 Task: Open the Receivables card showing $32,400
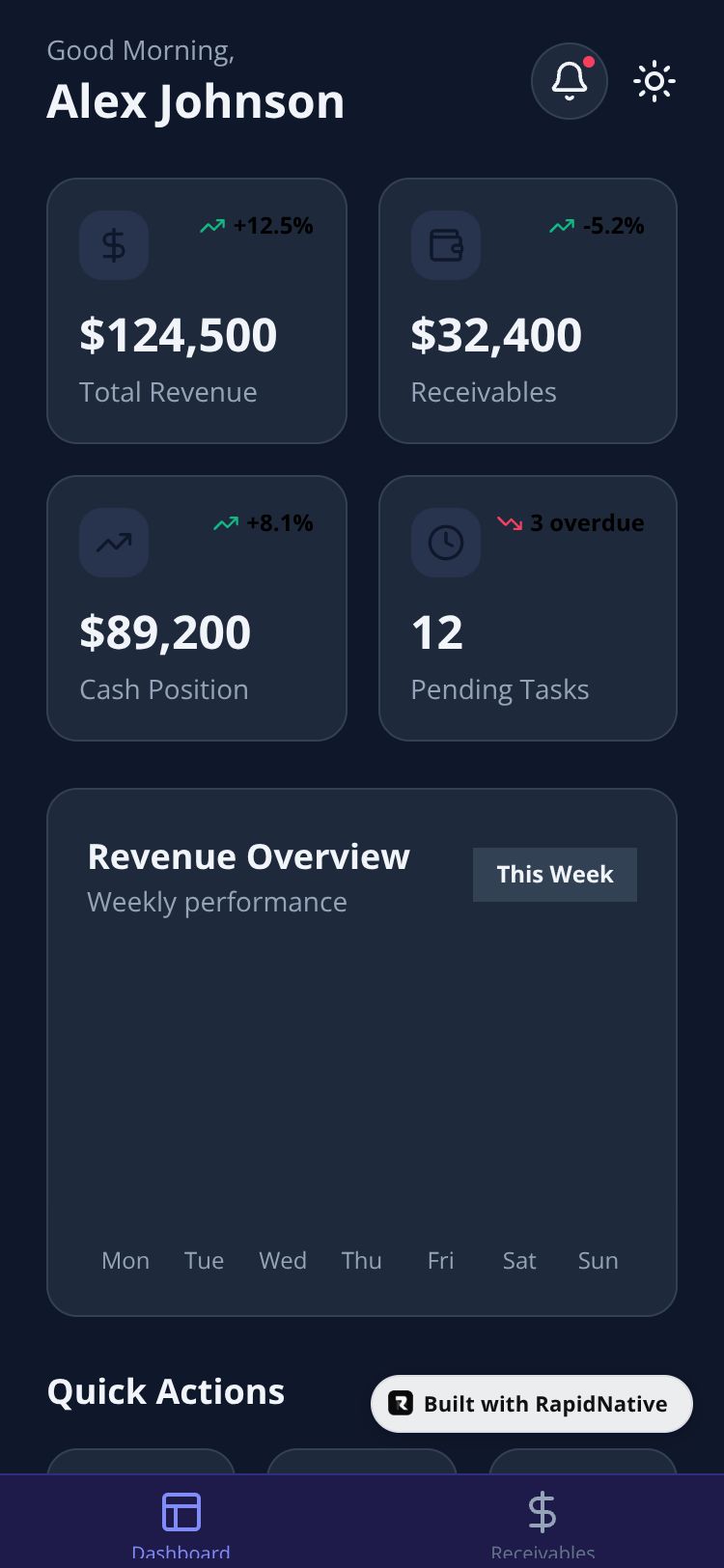528,311
